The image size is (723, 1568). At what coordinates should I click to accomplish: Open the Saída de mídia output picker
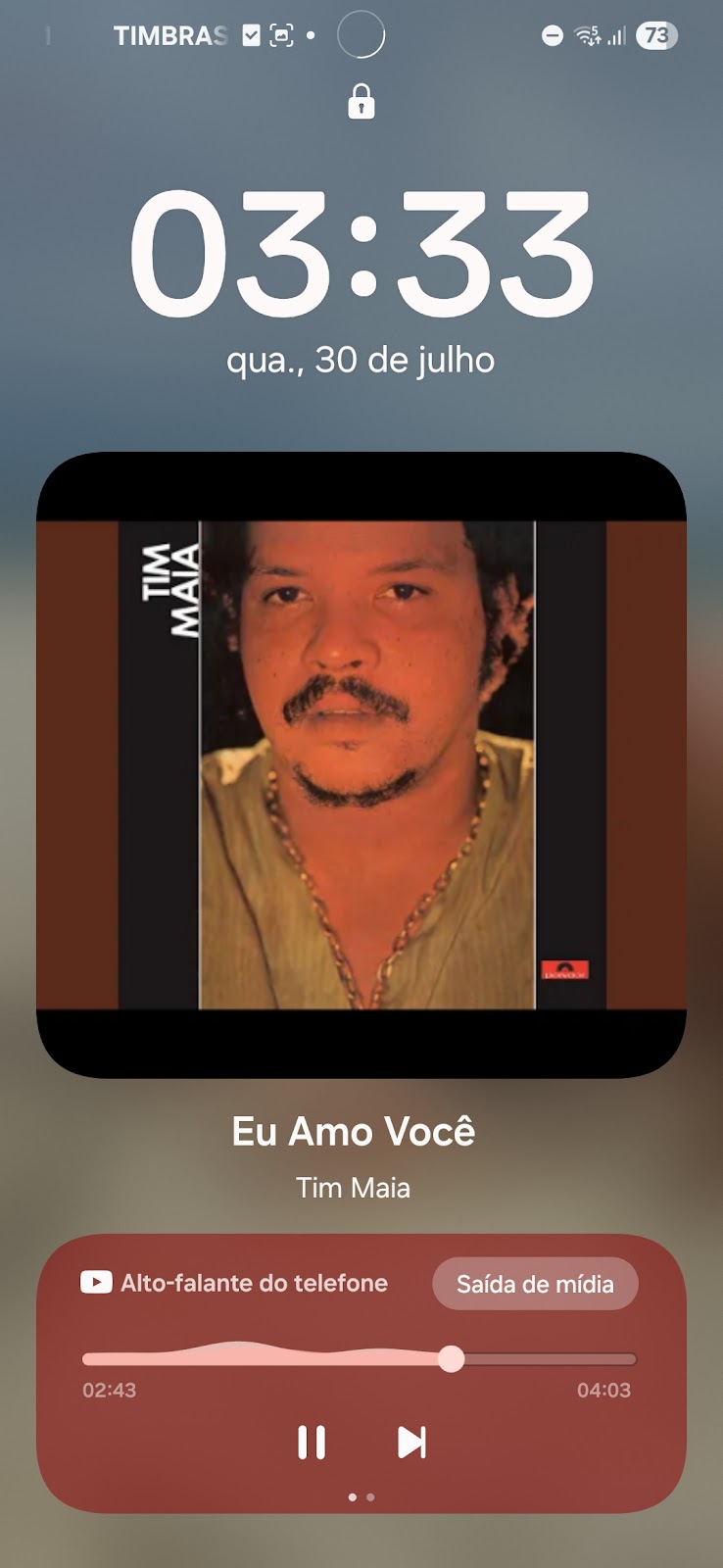pos(535,1284)
